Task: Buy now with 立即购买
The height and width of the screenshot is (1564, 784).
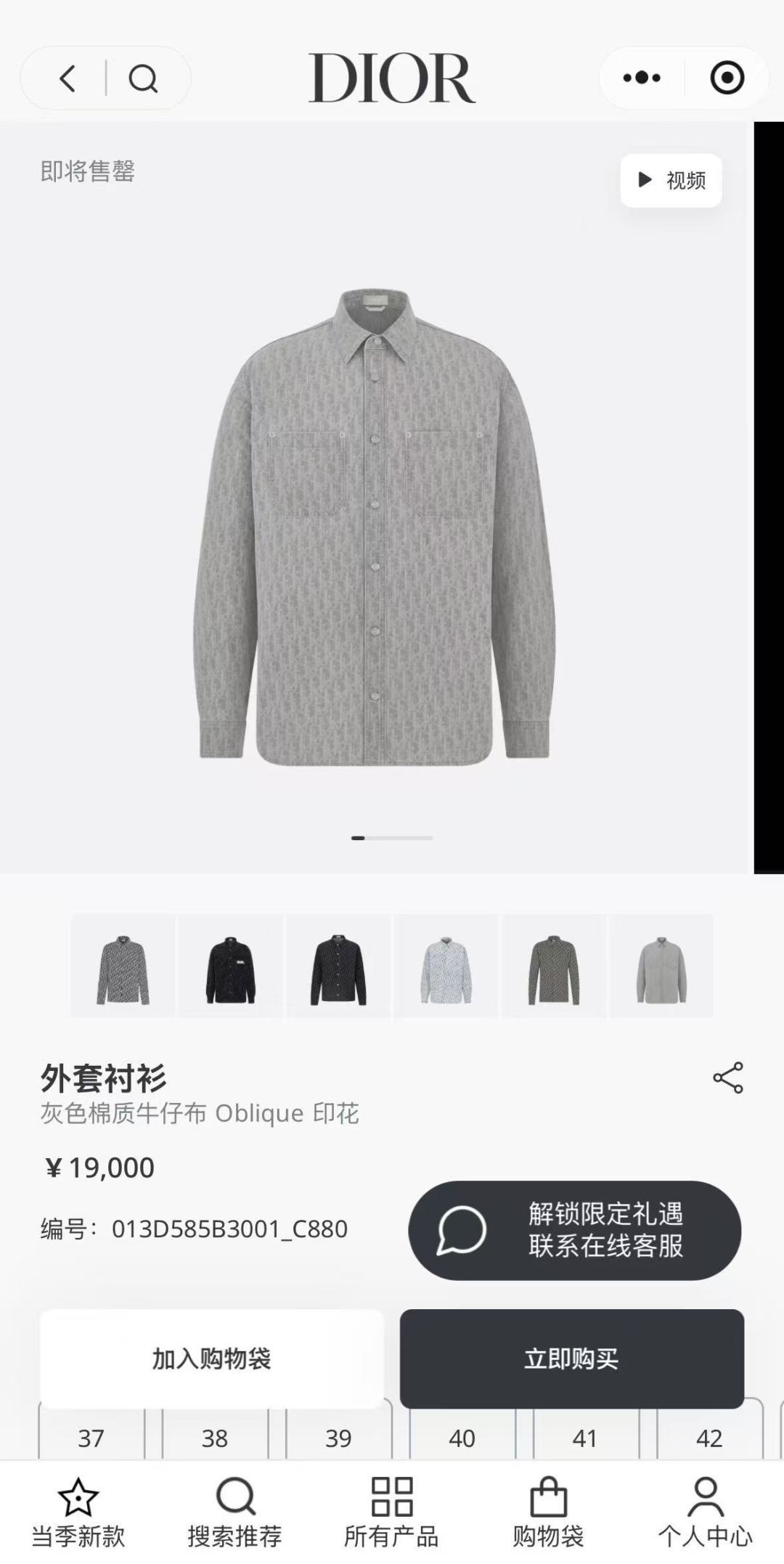Action: point(571,1359)
